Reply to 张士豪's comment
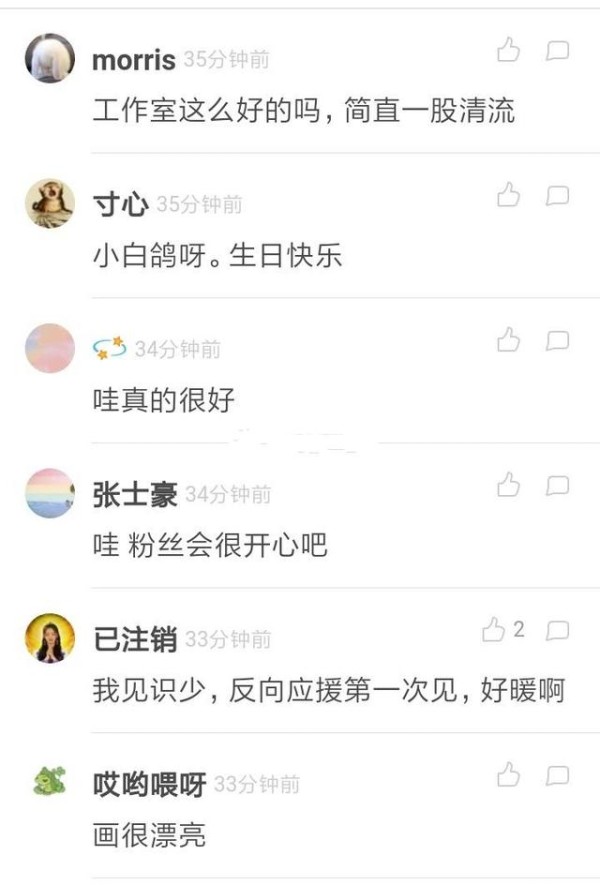This screenshot has width=600, height=885. 557,485
